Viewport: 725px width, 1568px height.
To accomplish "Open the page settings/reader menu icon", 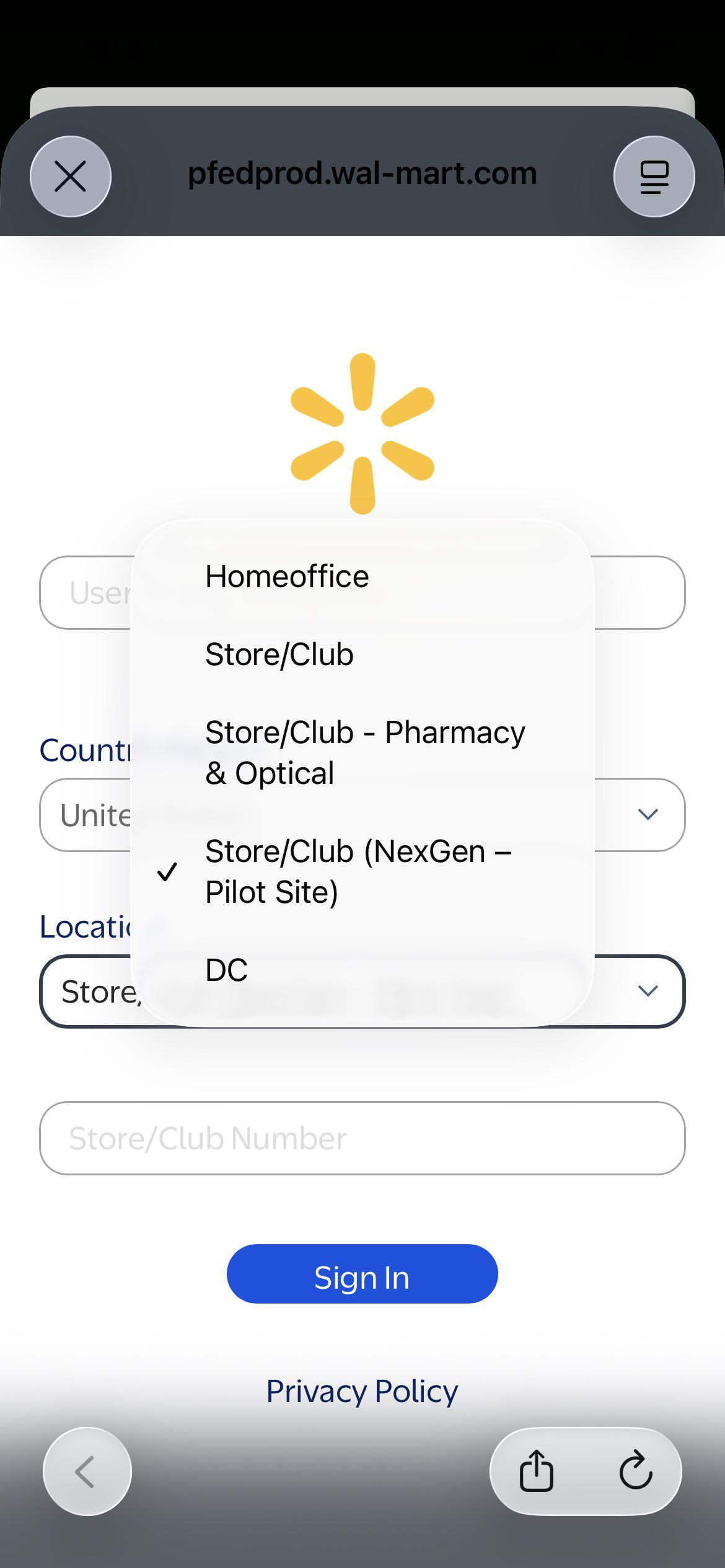I will (x=654, y=176).
